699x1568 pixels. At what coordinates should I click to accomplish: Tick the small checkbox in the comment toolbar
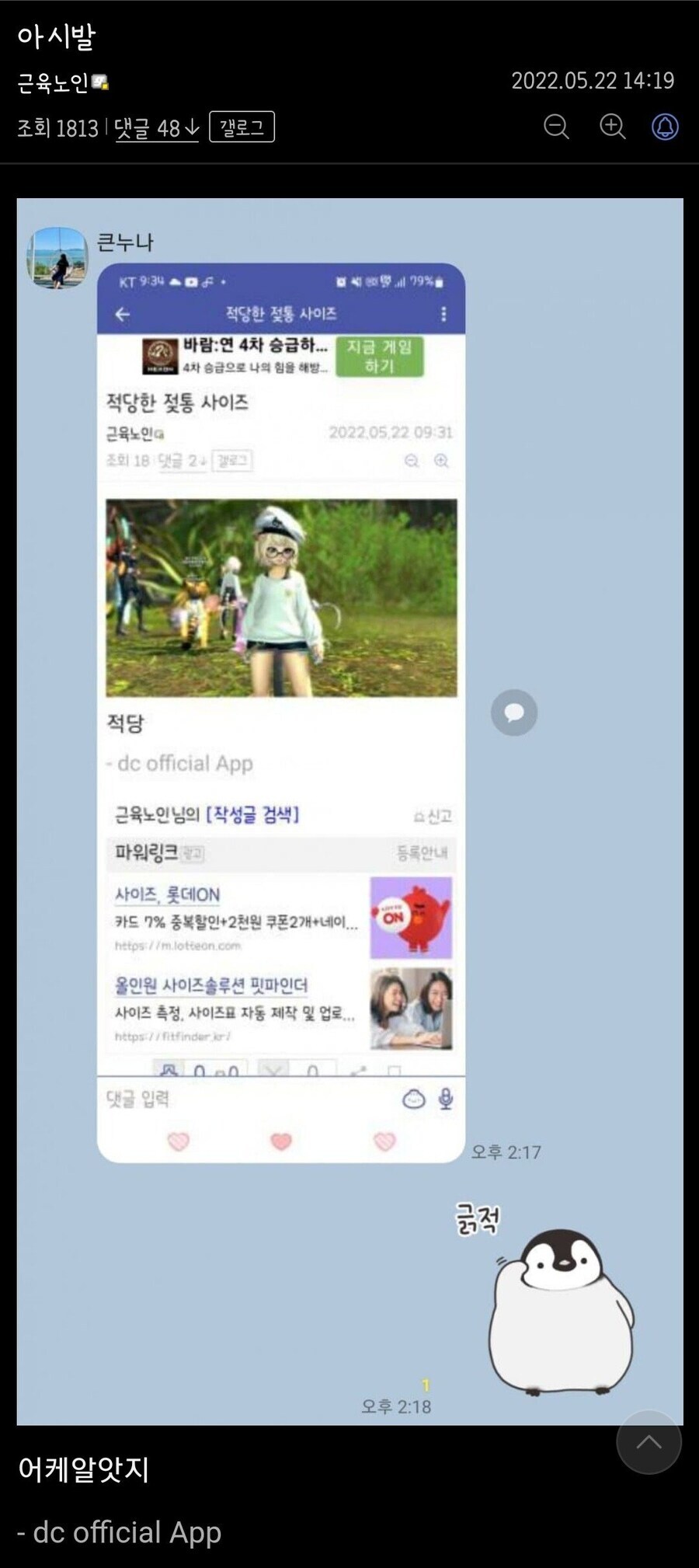tap(395, 1068)
